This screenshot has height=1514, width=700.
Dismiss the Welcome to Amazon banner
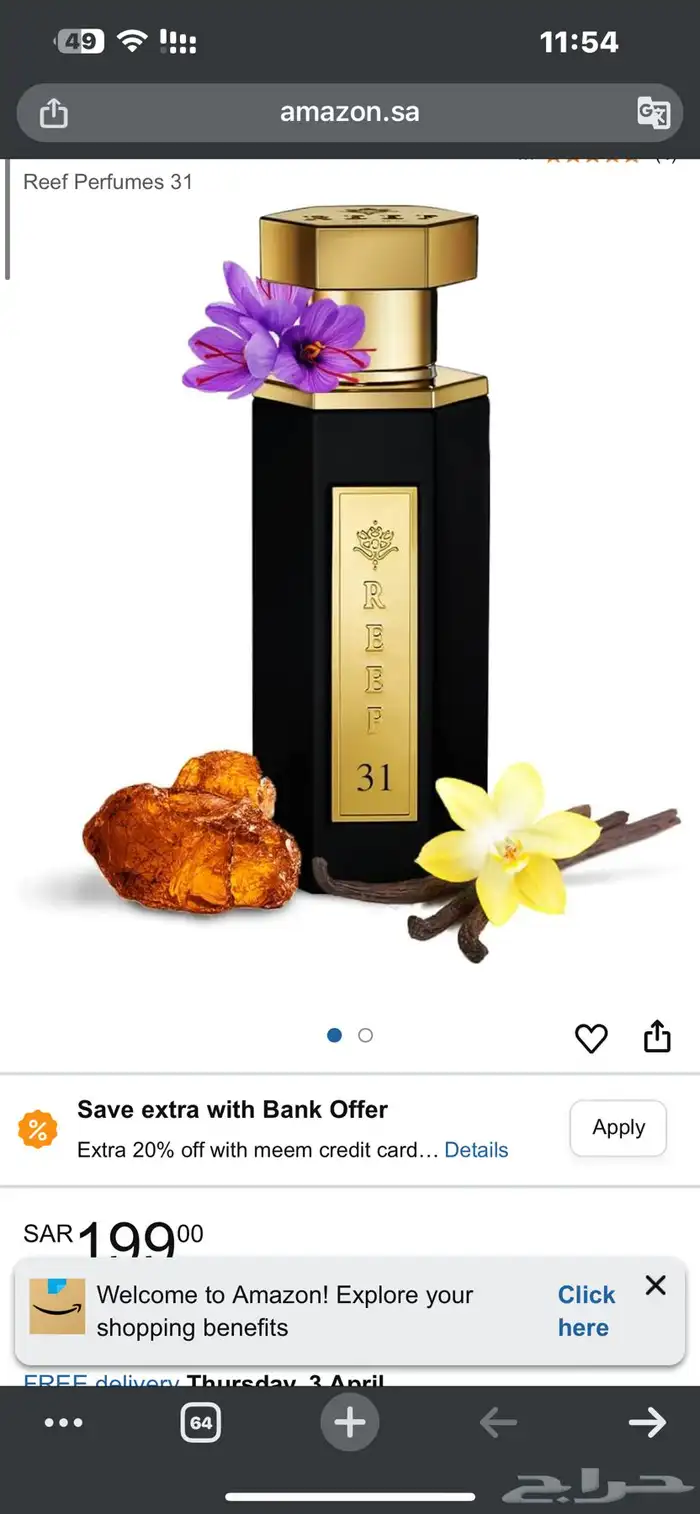[x=655, y=1285]
